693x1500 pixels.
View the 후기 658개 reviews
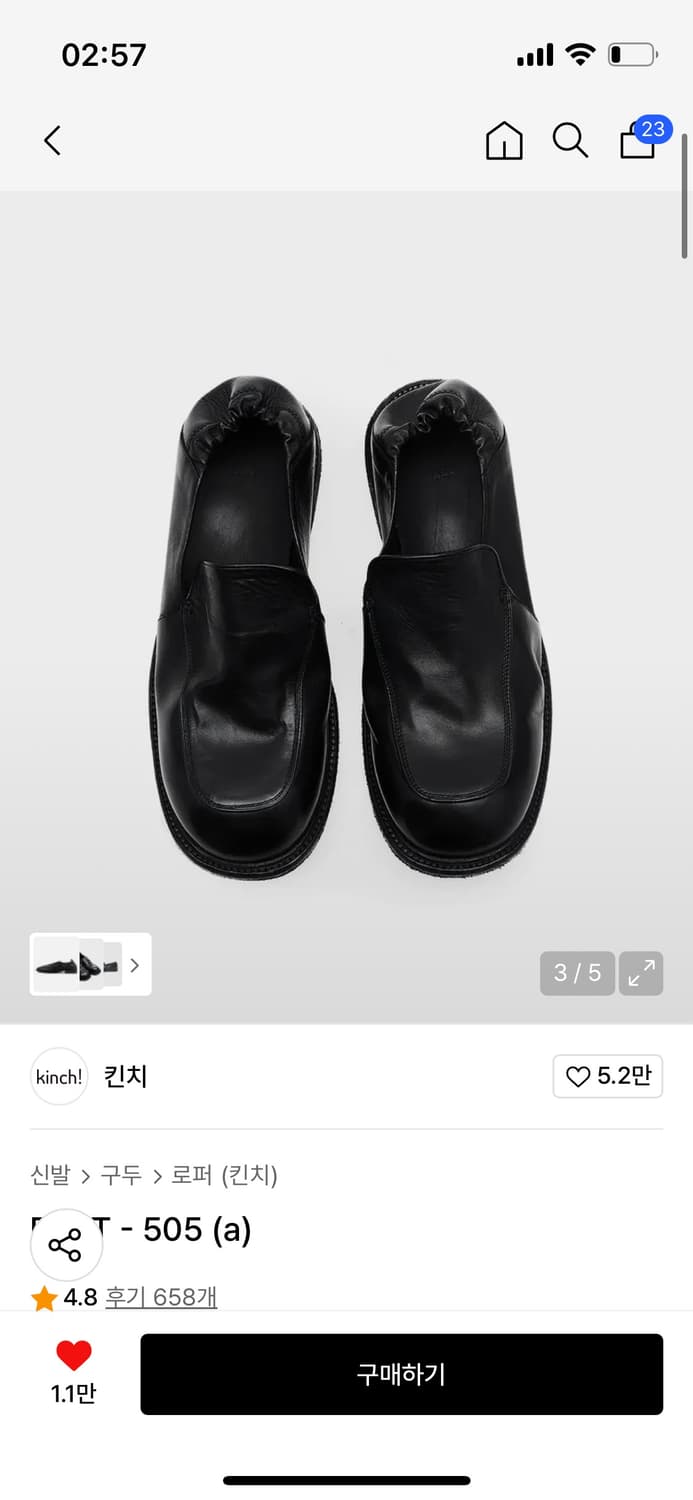click(x=161, y=1298)
